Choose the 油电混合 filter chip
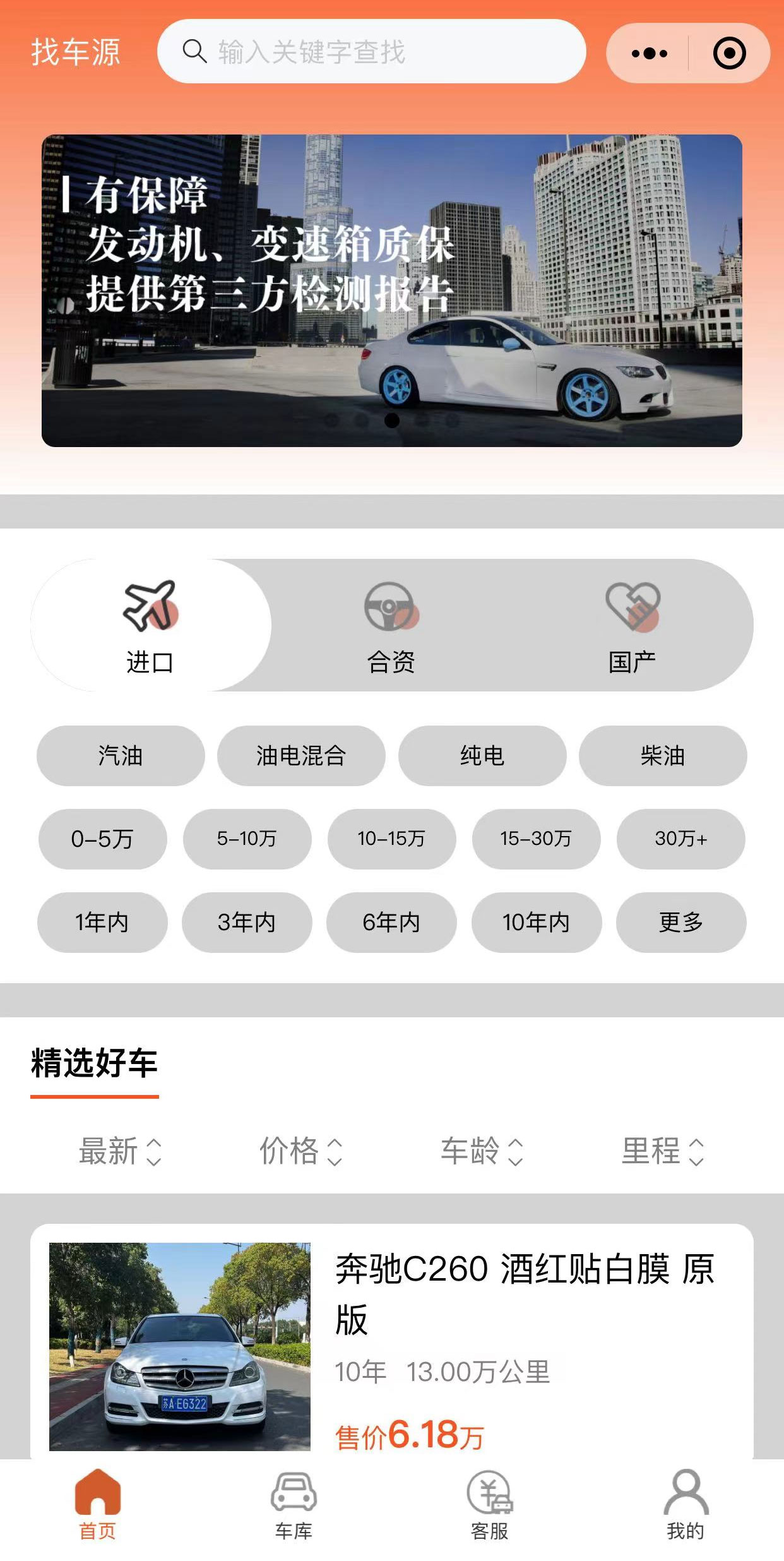 tap(301, 755)
